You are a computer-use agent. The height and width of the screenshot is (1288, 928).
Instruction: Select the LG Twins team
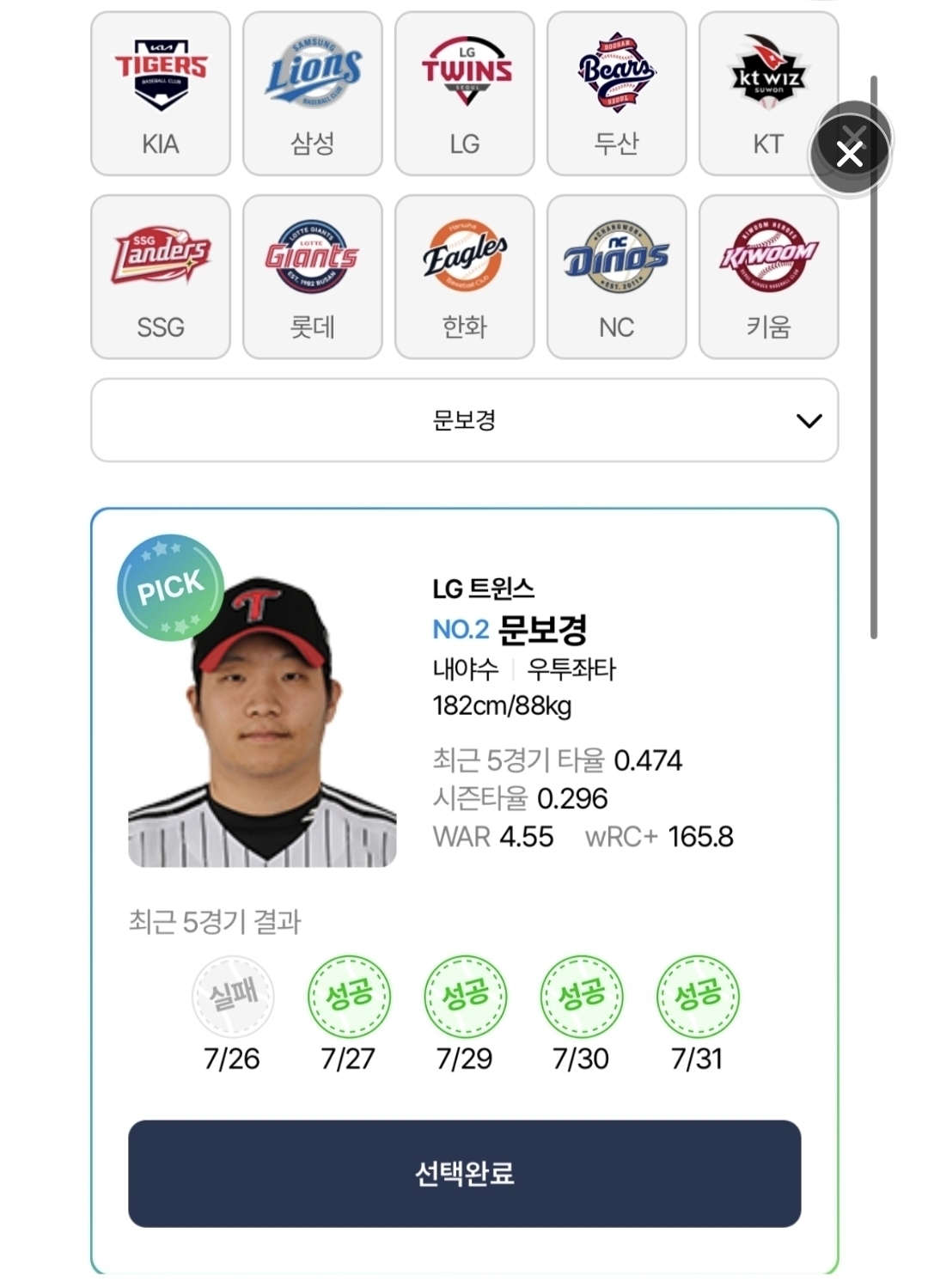pyautogui.click(x=465, y=94)
